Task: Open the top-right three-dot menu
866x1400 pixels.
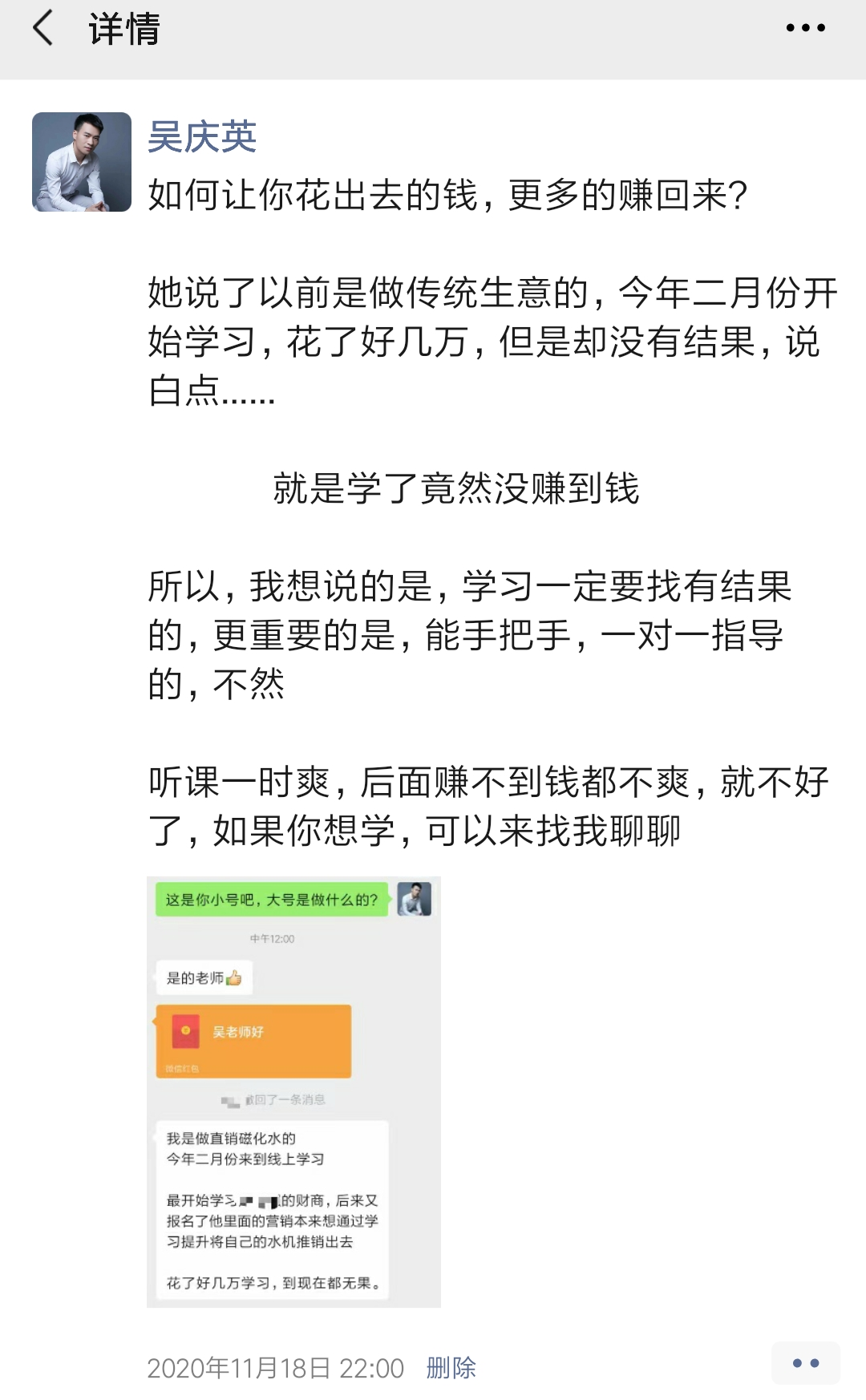Action: point(805,28)
